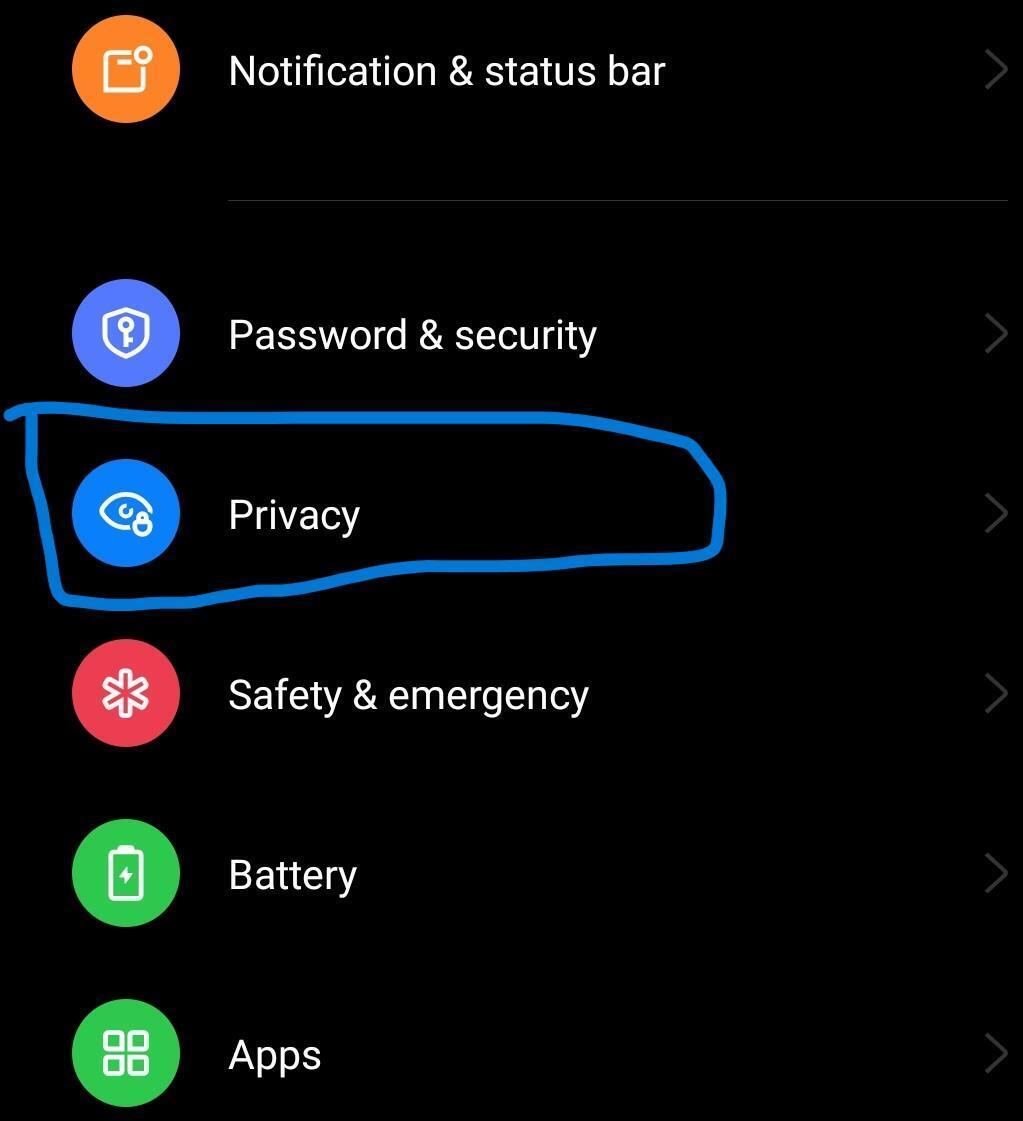Open Password & security settings

[511, 334]
